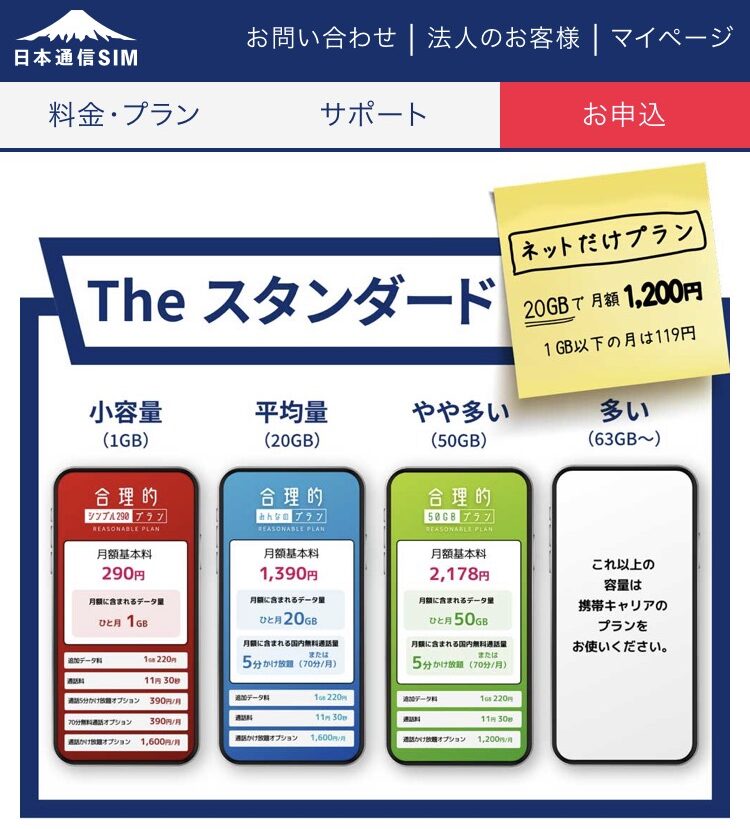Image resolution: width=750 pixels, height=829 pixels.
Task: Switch to the 料金・プラン tab
Action: click(x=124, y=114)
